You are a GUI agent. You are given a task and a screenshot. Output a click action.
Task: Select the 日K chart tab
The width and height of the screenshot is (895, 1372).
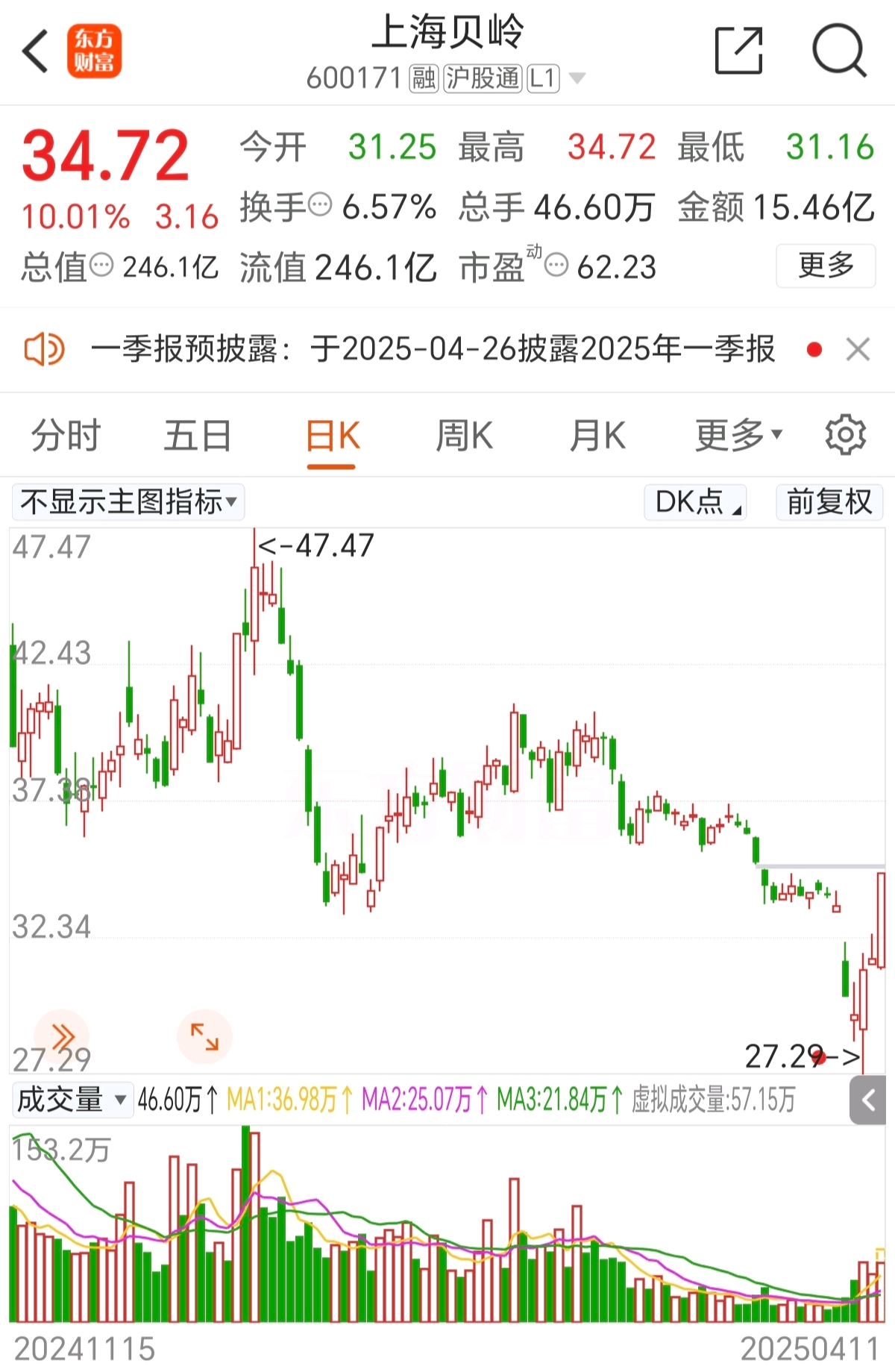pyautogui.click(x=332, y=436)
